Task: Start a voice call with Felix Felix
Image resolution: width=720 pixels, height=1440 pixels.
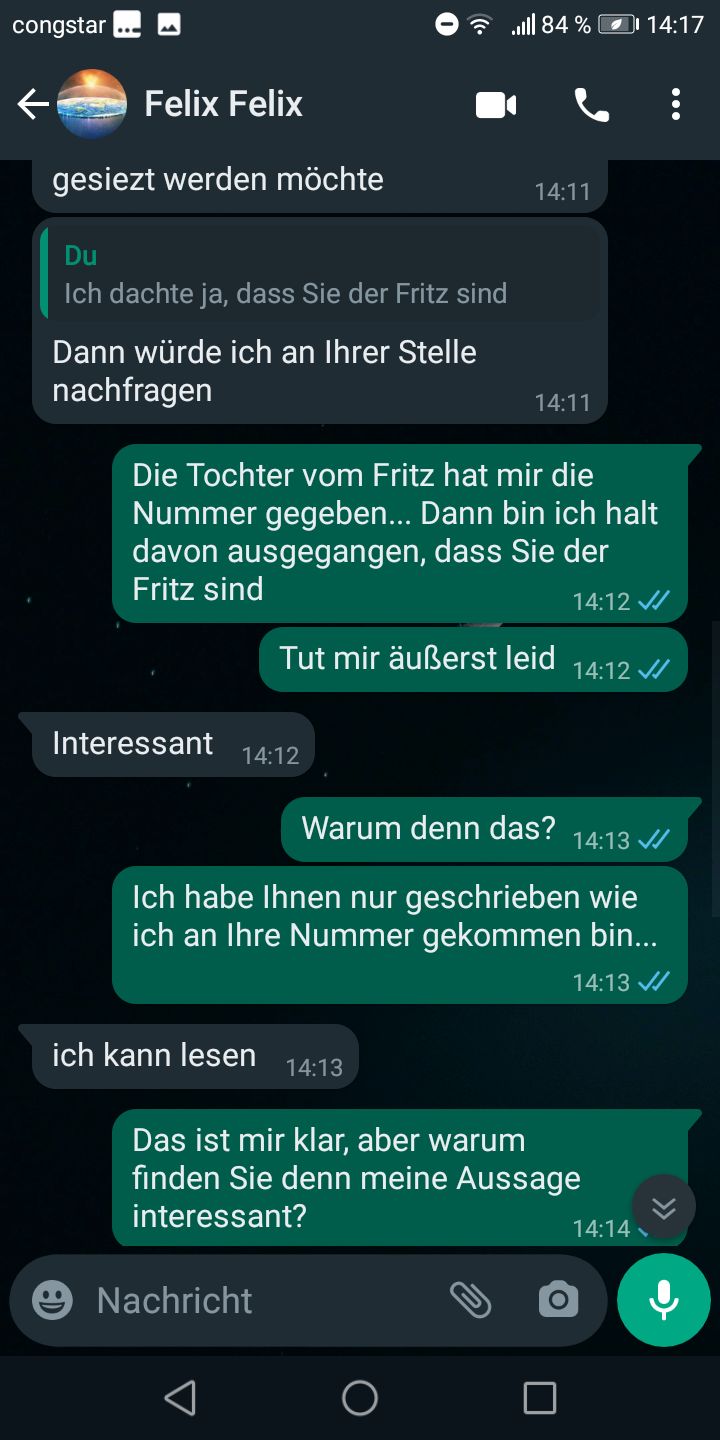Action: pyautogui.click(x=591, y=104)
